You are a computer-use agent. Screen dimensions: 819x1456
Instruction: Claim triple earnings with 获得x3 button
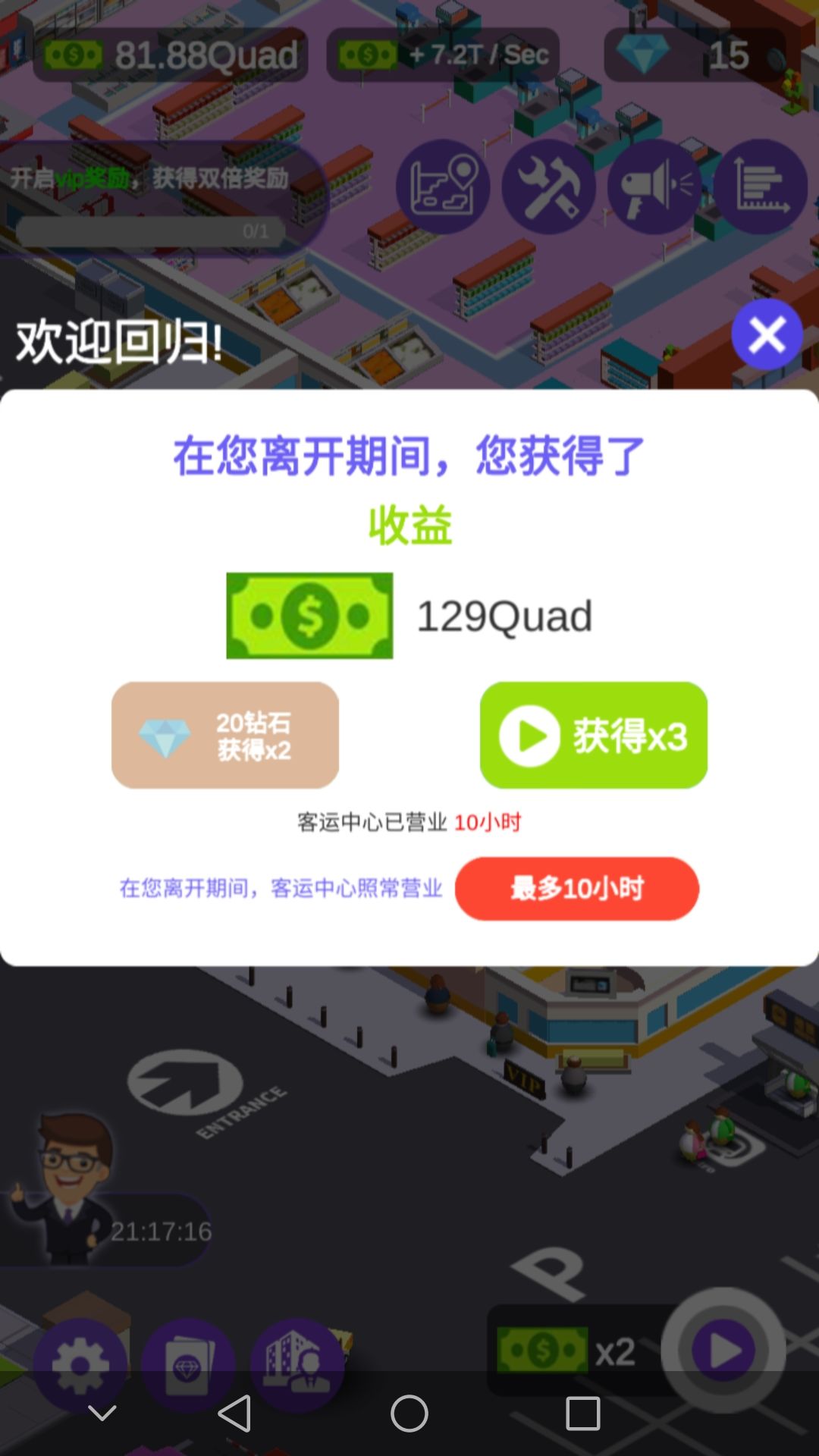coord(593,734)
